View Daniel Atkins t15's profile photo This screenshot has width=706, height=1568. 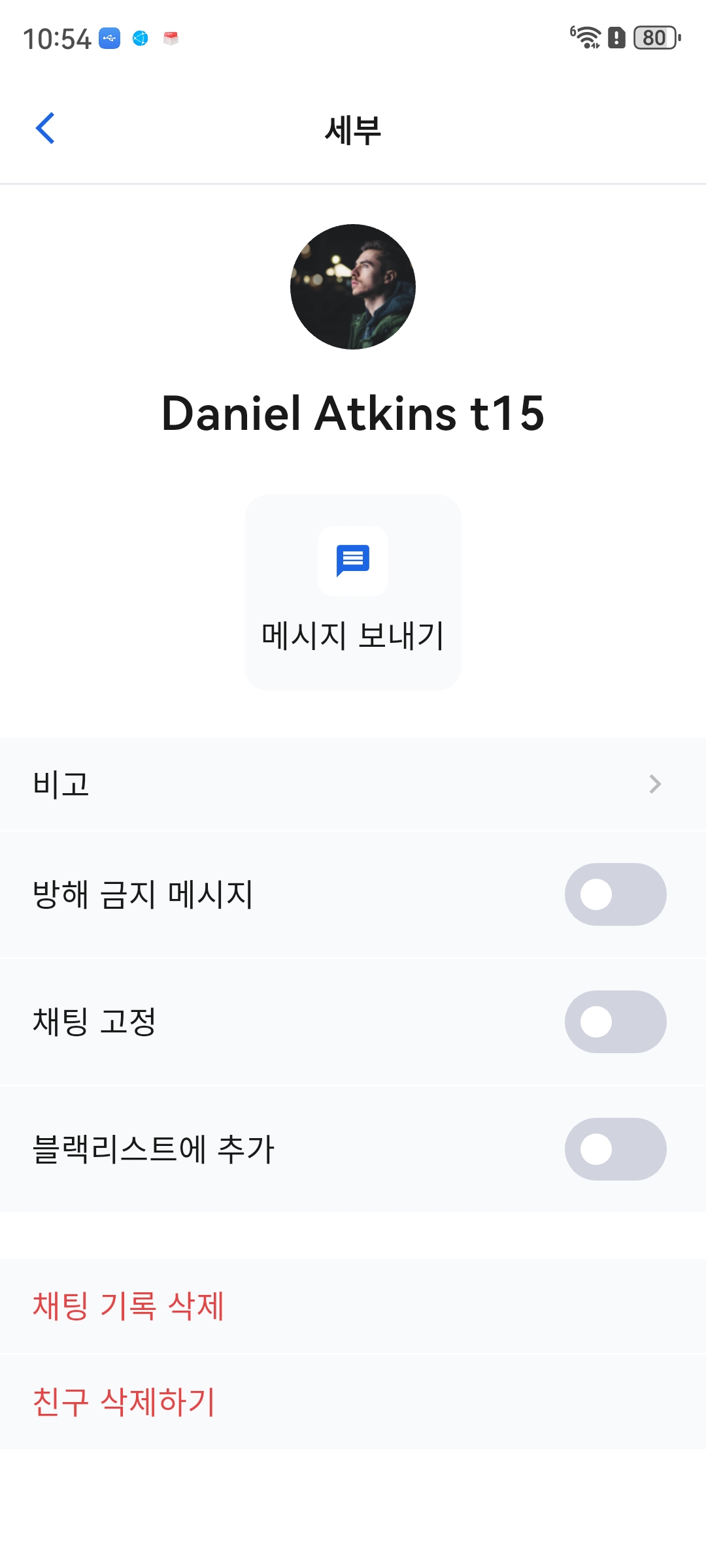point(353,287)
